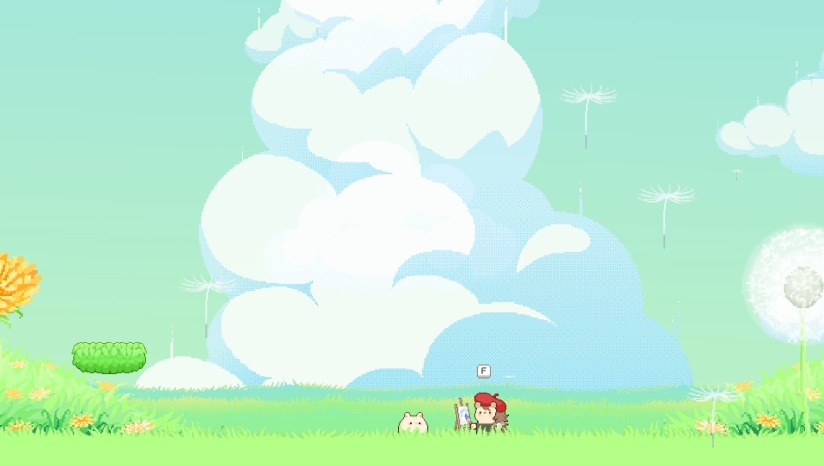The height and width of the screenshot is (466, 824).
Task: Tap the F interact prompt above the painter
Action: (x=484, y=371)
